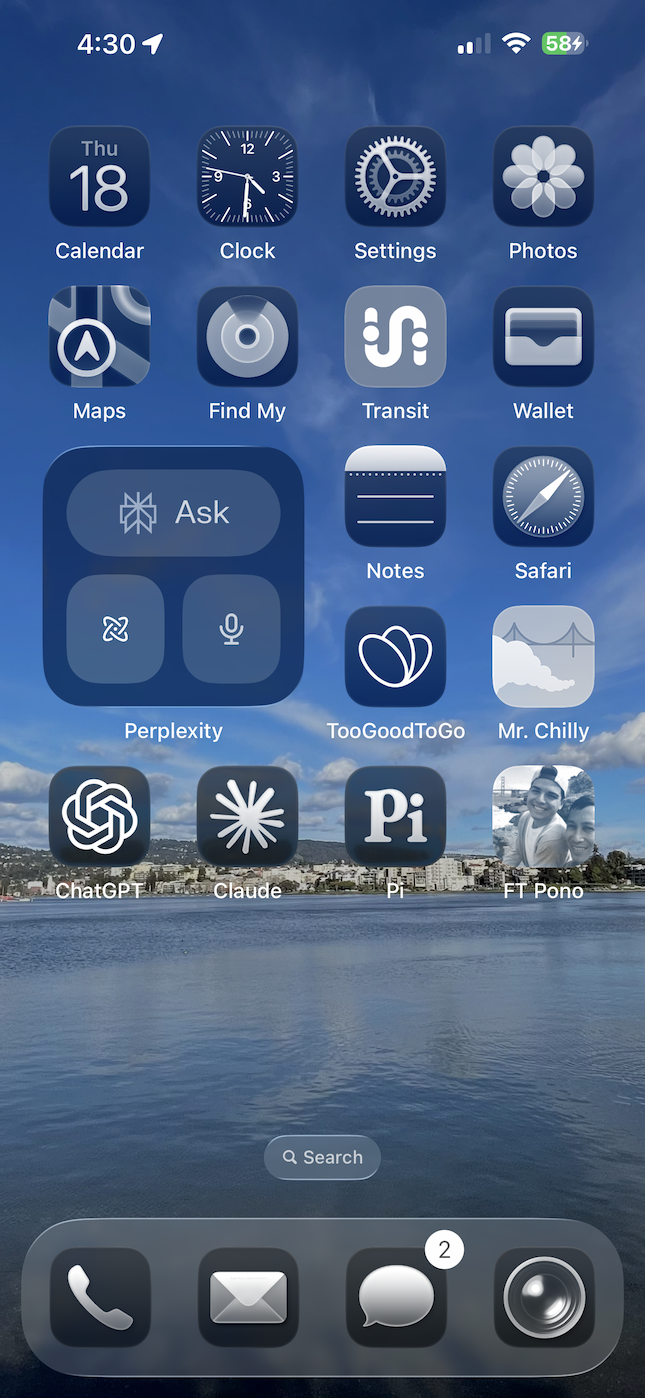The height and width of the screenshot is (1398, 645).
Task: Open Messages from the dock
Action: (396, 1297)
